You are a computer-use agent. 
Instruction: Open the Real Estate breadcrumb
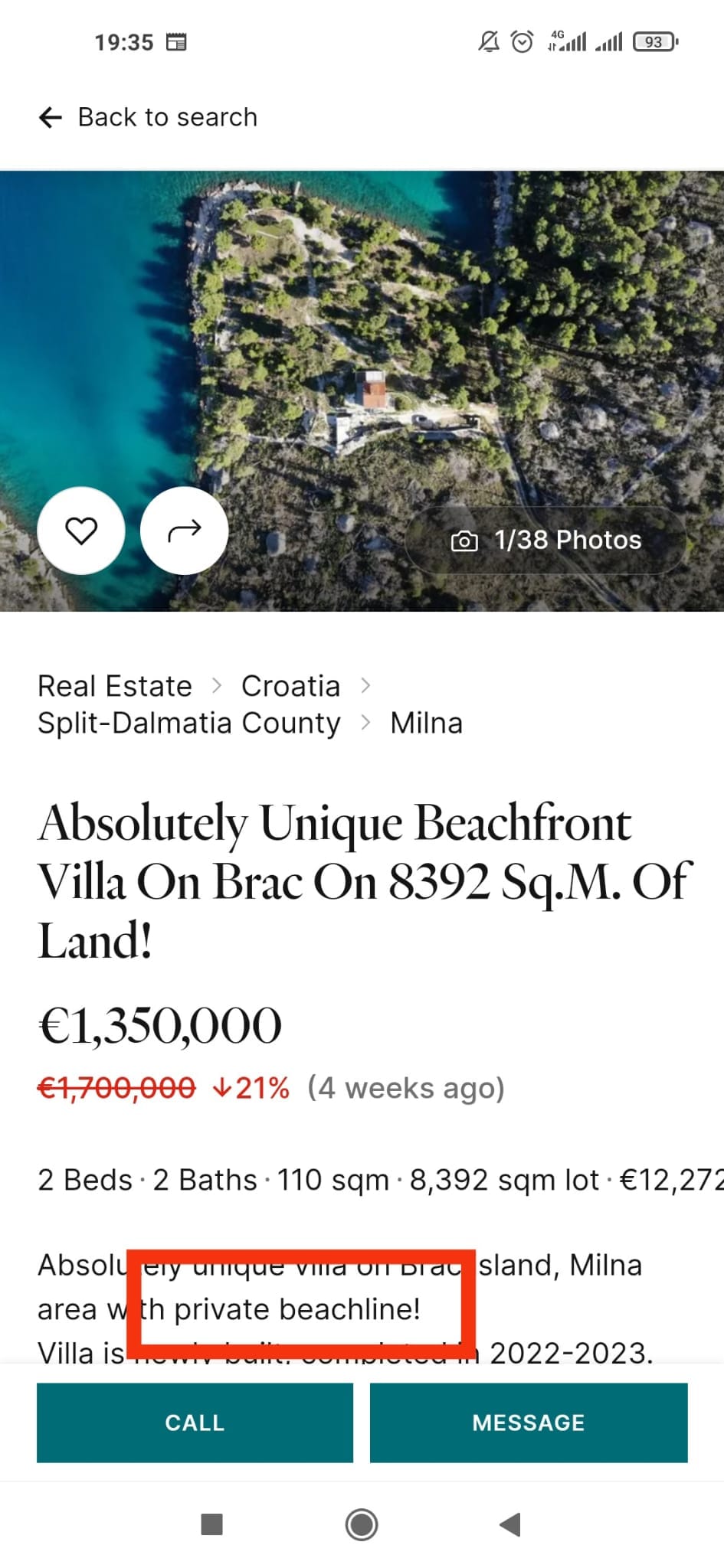115,686
